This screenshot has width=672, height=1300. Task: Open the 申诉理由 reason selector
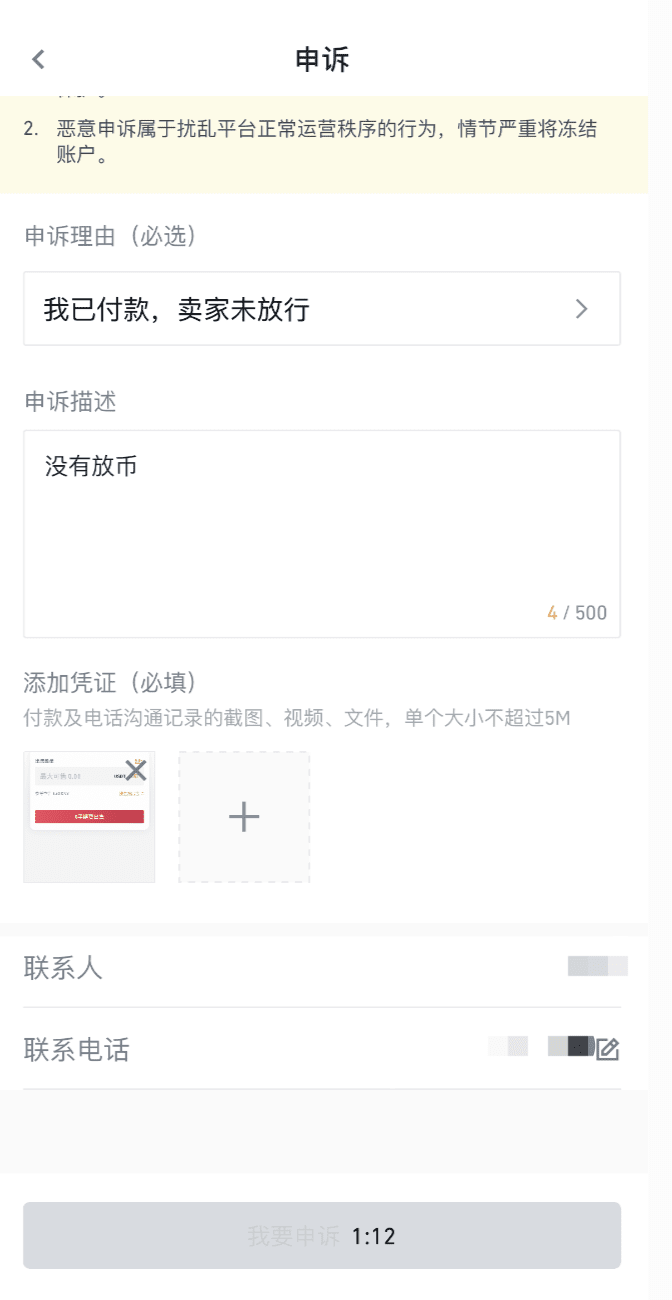click(322, 309)
